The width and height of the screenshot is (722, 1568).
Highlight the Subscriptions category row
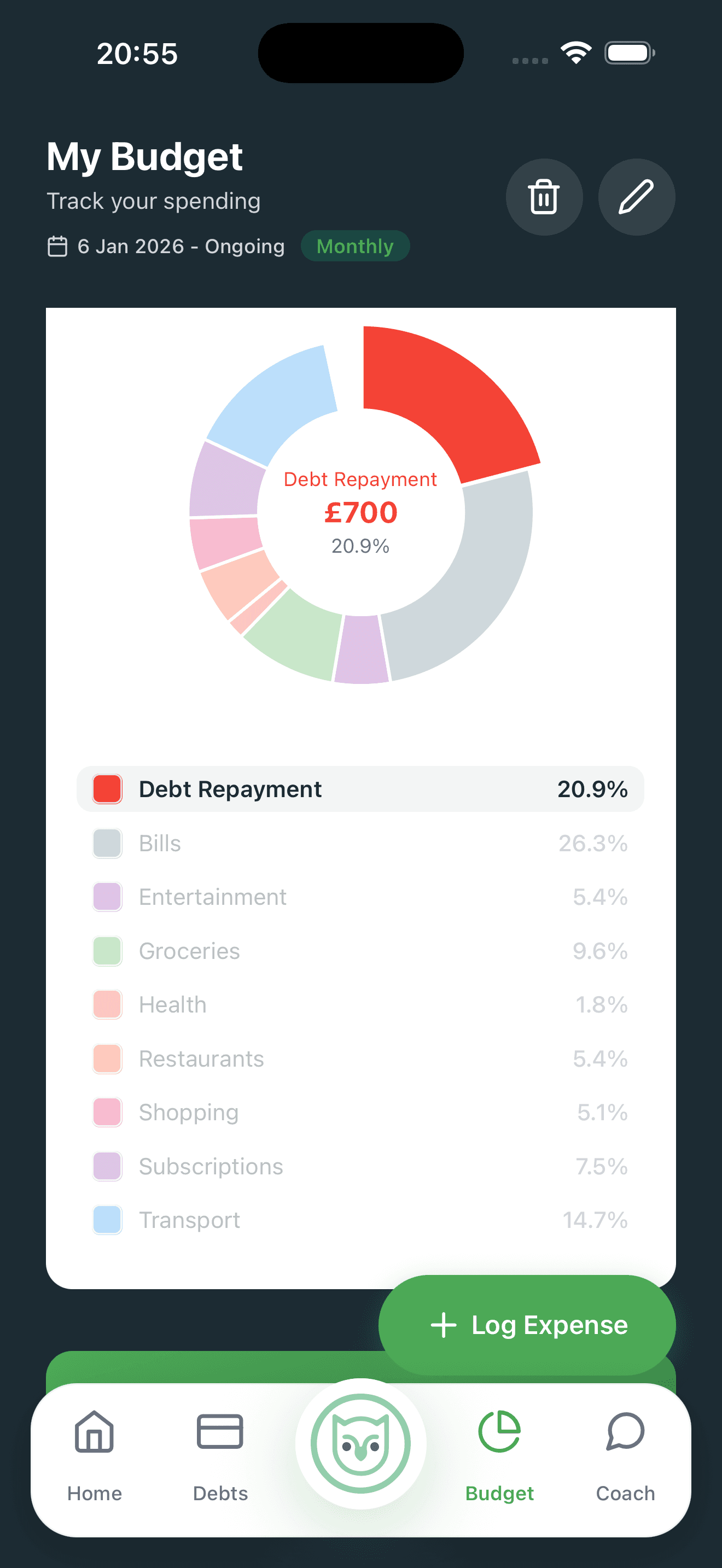pos(360,1166)
